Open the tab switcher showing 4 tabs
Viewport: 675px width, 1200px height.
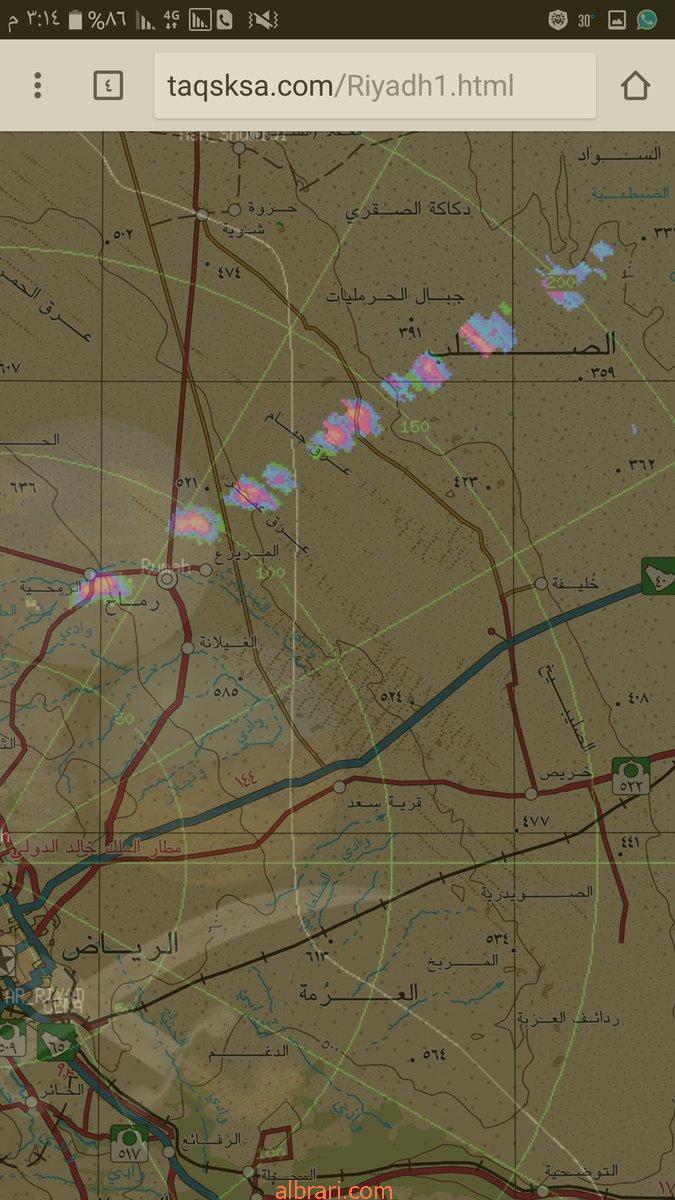[108, 86]
